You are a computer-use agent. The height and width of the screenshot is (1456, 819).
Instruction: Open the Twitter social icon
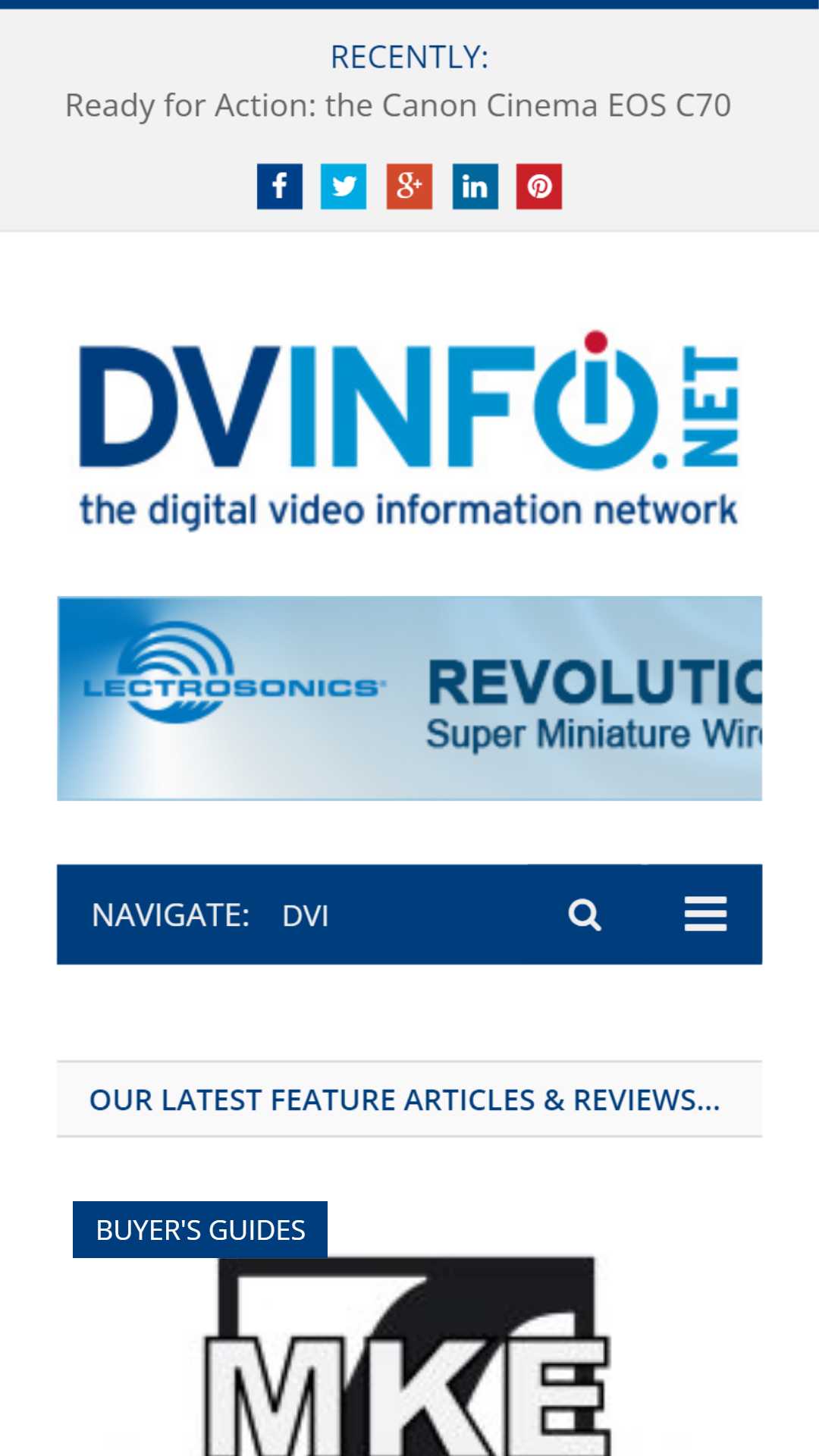click(x=344, y=186)
